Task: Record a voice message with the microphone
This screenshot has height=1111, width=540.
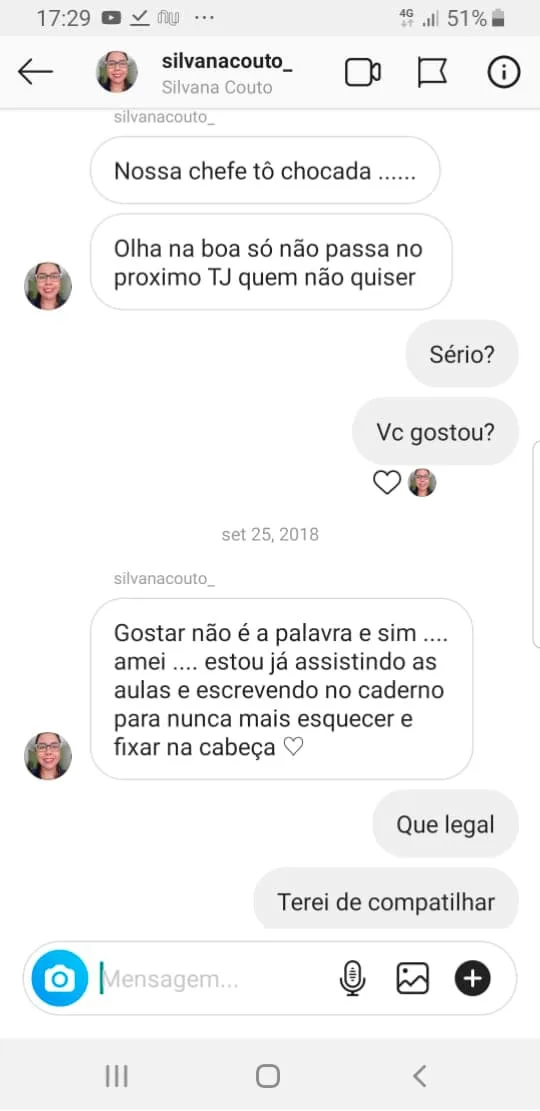Action: tap(352, 979)
